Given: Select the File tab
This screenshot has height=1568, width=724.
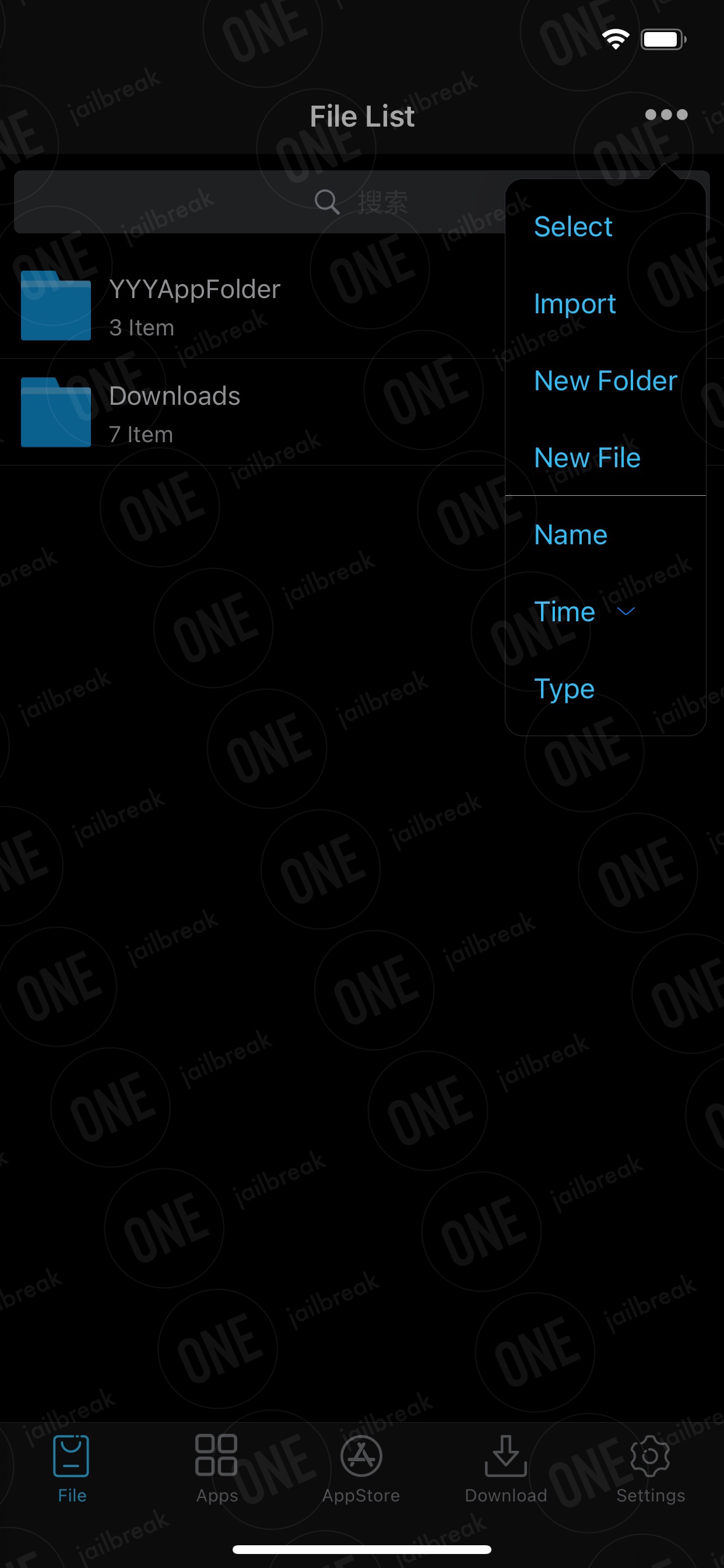Looking at the screenshot, I should click(72, 1469).
